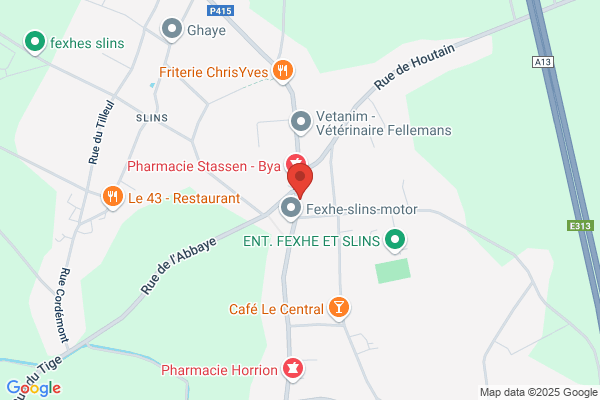Open Le 43 - Restaurant marker
The width and height of the screenshot is (600, 400).
click(x=112, y=198)
